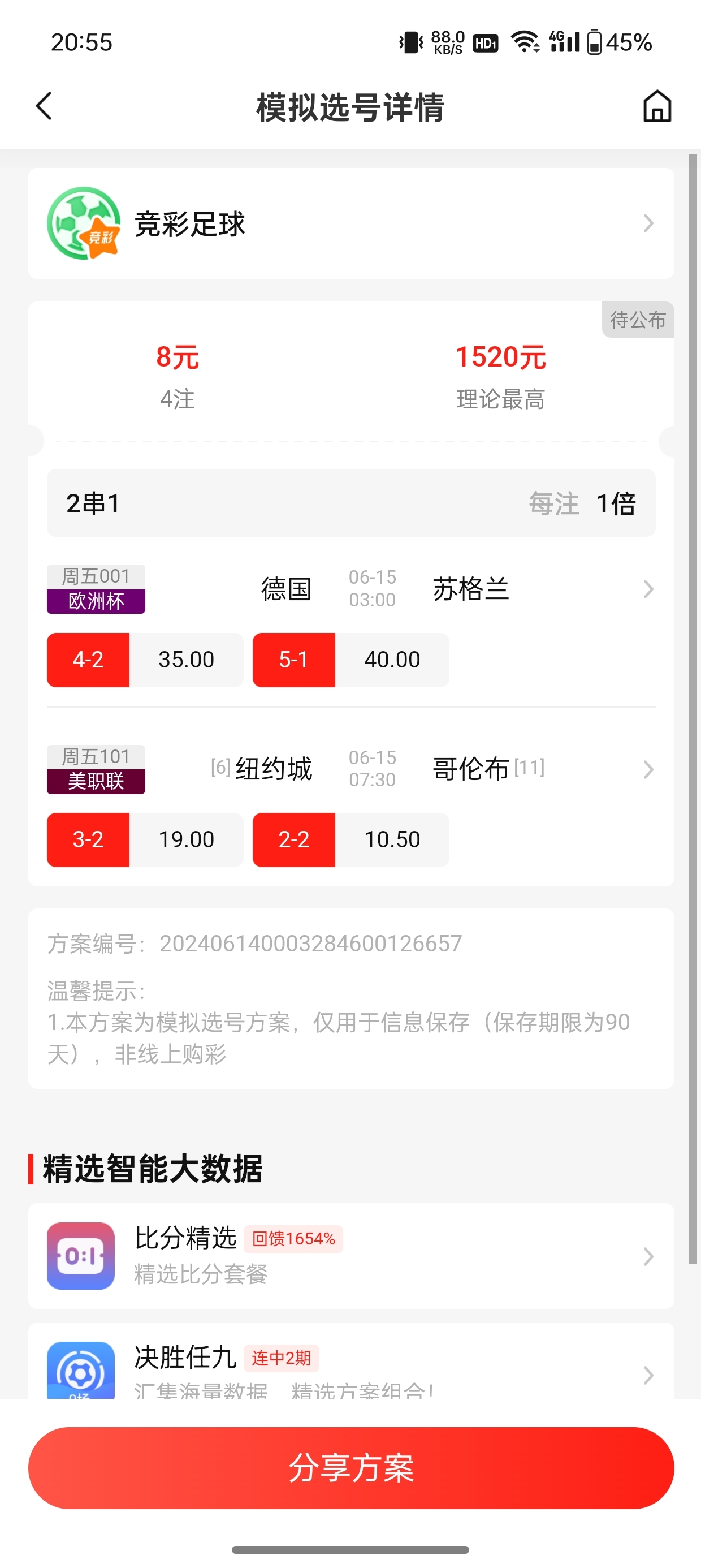701x1568 pixels.
Task: Open the home icon in the title bar
Action: 657,106
